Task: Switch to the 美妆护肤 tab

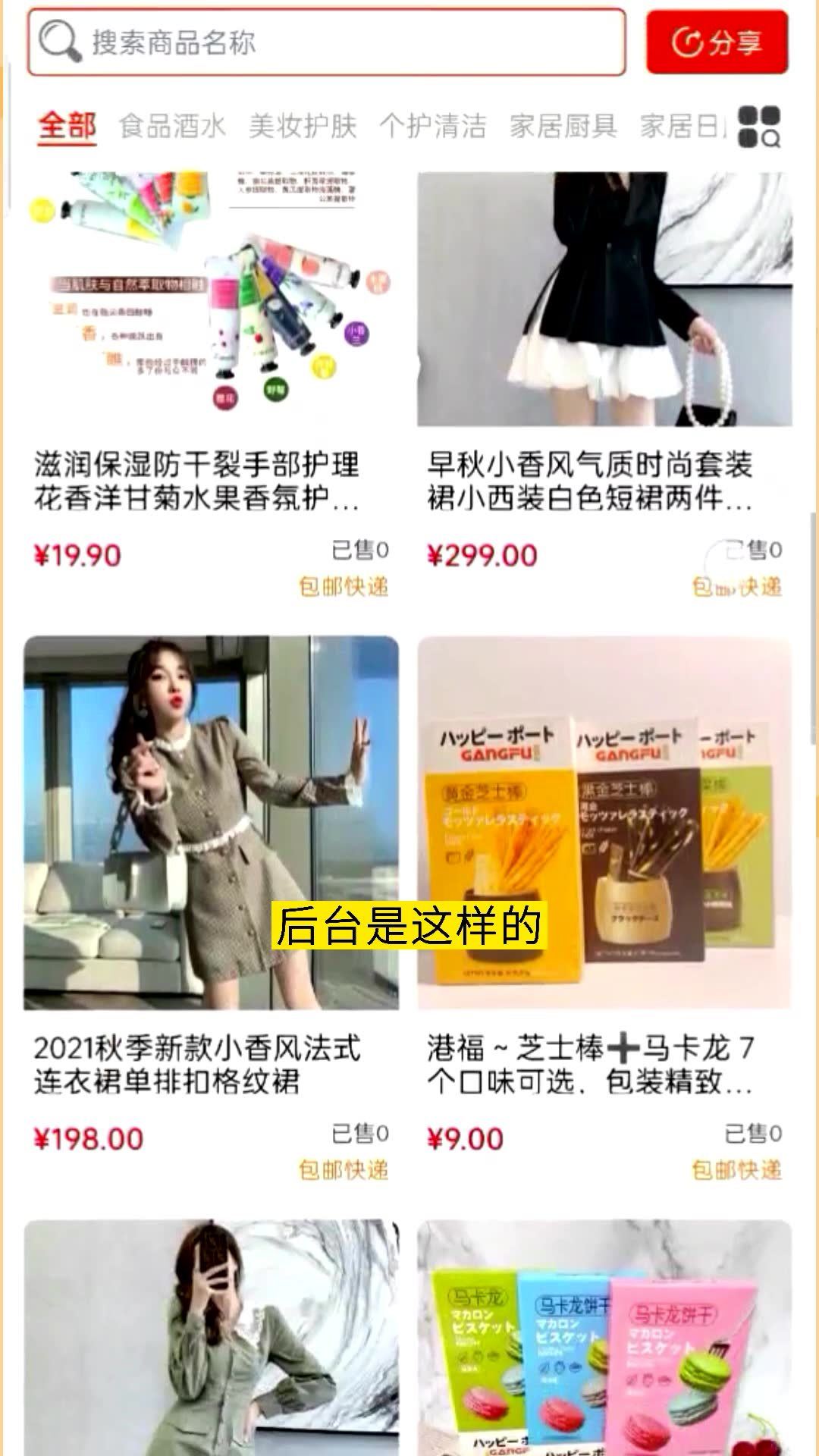Action: tap(303, 126)
